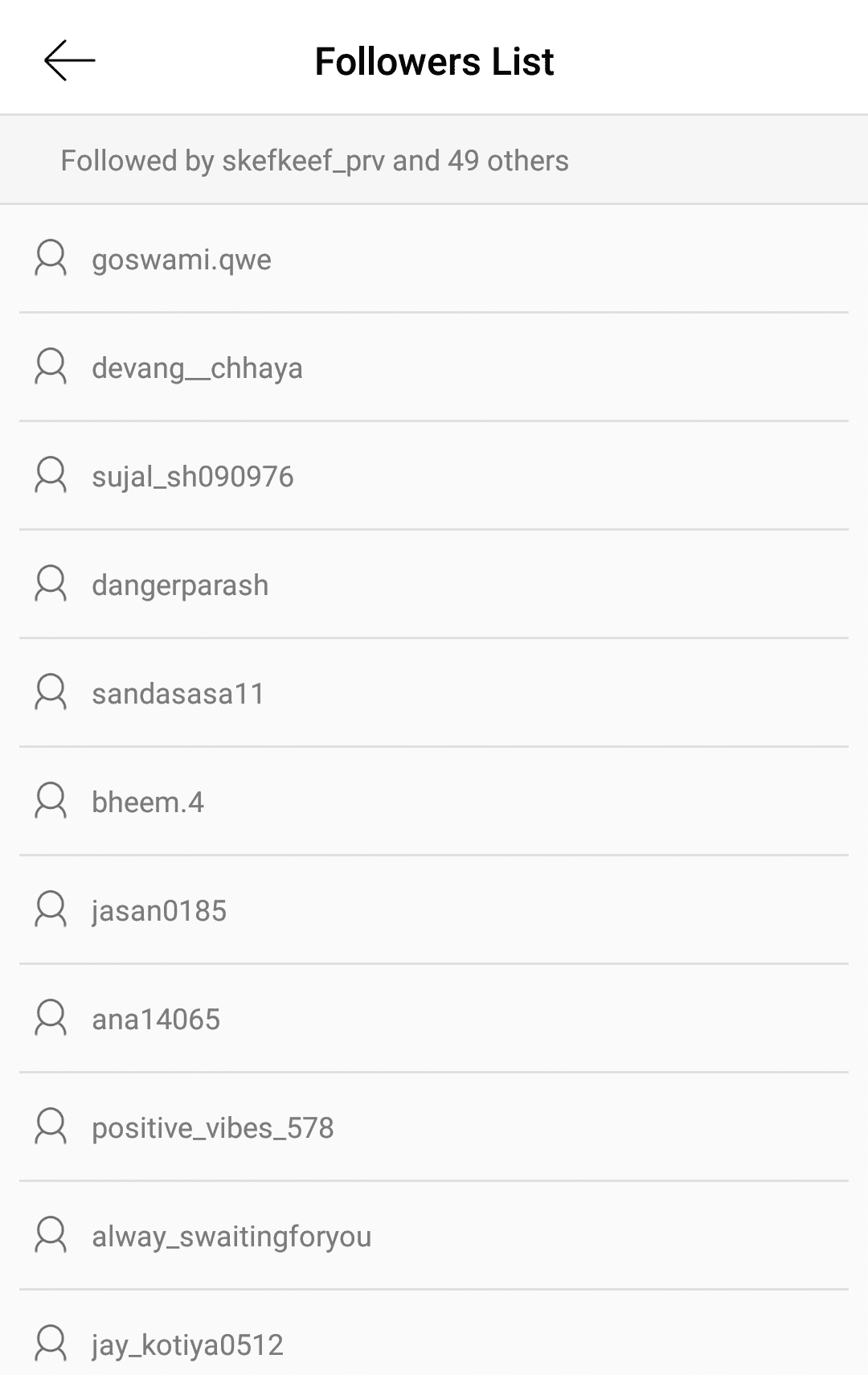Click the back arrow to exit Followers List

pos(68,60)
